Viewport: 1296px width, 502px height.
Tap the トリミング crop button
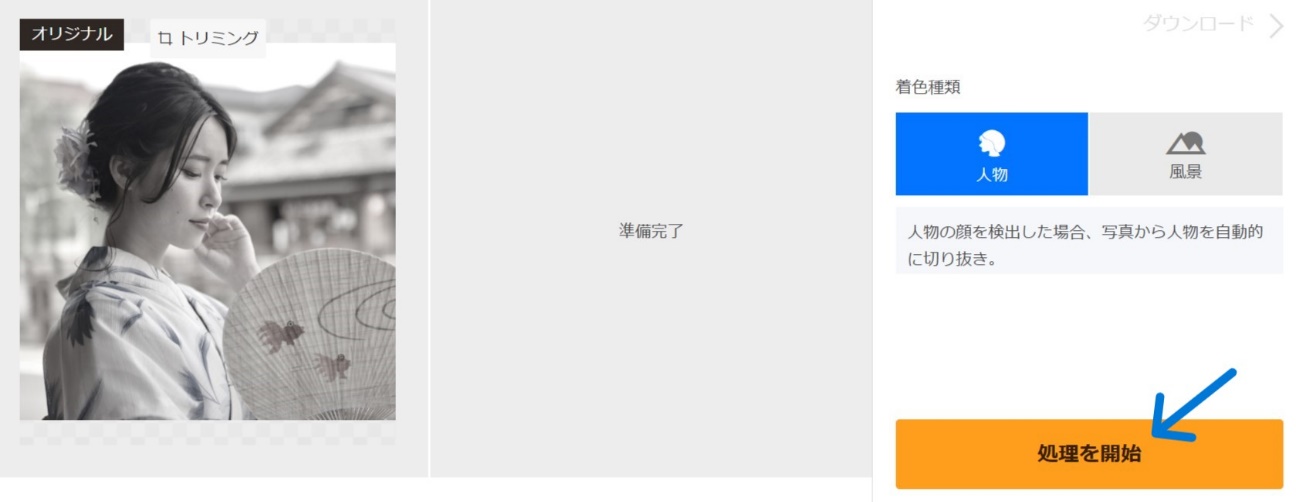(208, 38)
